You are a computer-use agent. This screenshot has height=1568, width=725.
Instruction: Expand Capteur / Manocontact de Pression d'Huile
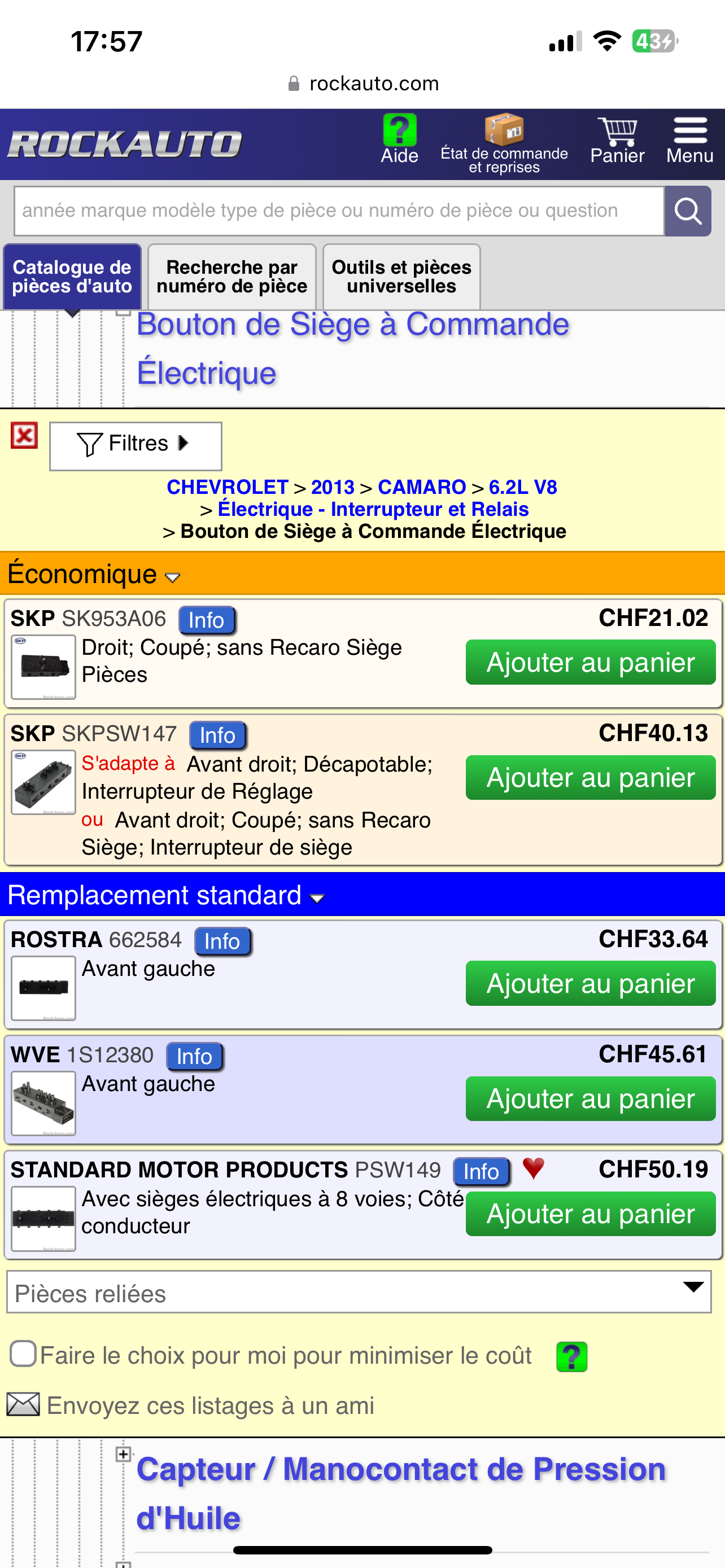pyautogui.click(x=124, y=1455)
